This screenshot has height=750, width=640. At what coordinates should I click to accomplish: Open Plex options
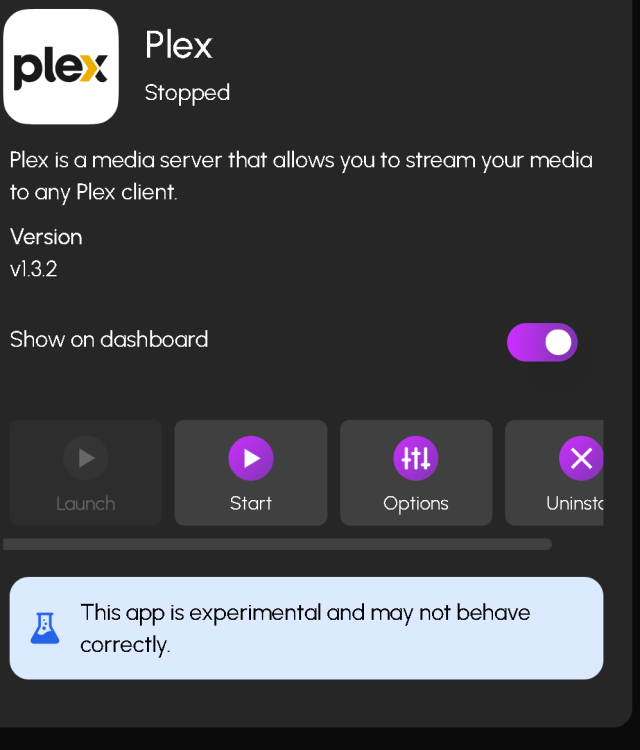416,472
